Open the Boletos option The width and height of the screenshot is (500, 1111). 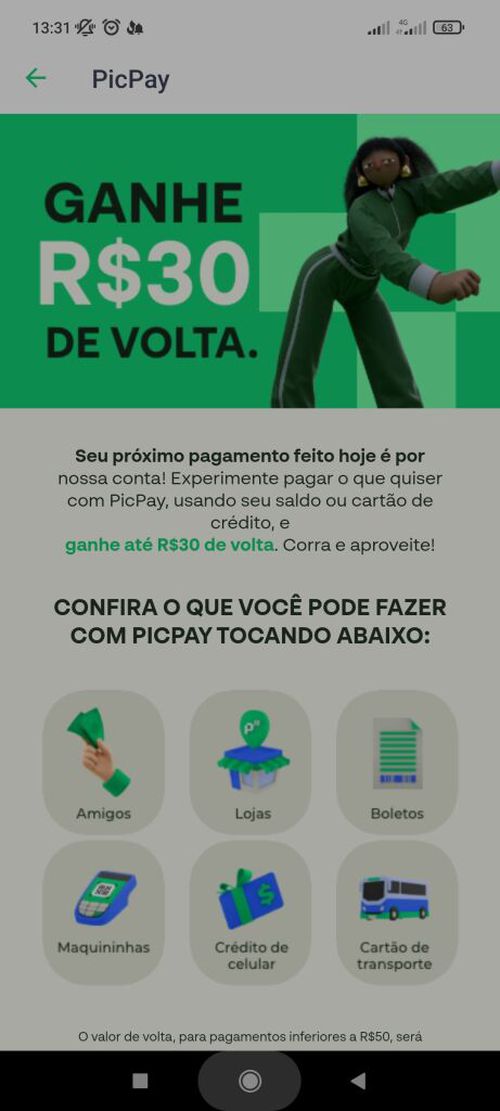pyautogui.click(x=397, y=762)
